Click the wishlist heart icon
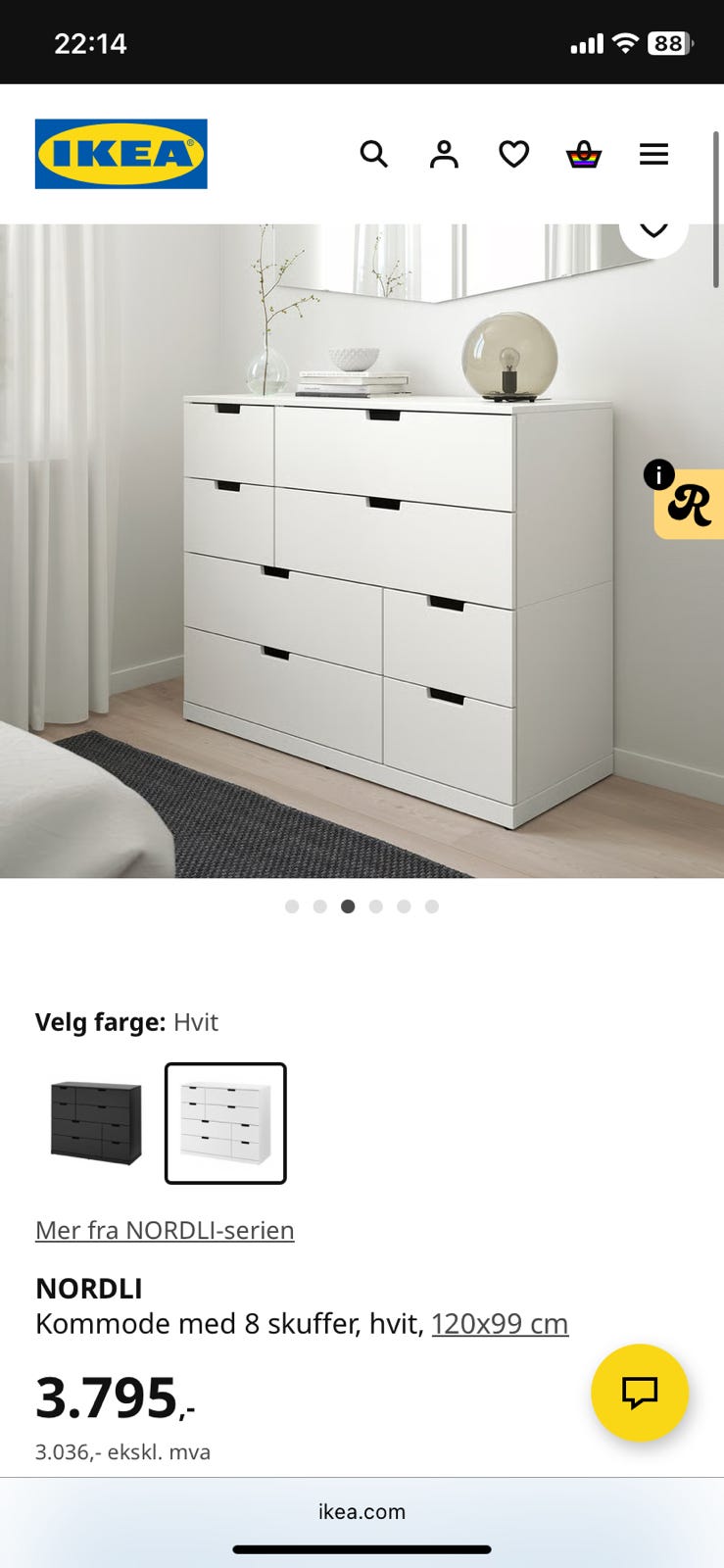Viewport: 724px width, 1568px height. 513,154
